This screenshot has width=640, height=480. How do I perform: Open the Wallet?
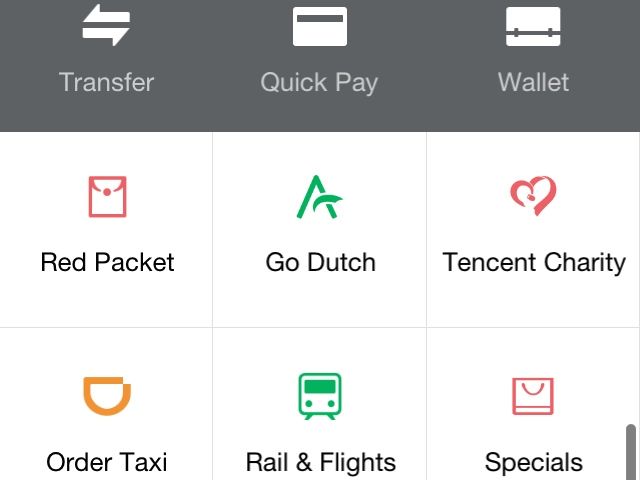pyautogui.click(x=533, y=52)
